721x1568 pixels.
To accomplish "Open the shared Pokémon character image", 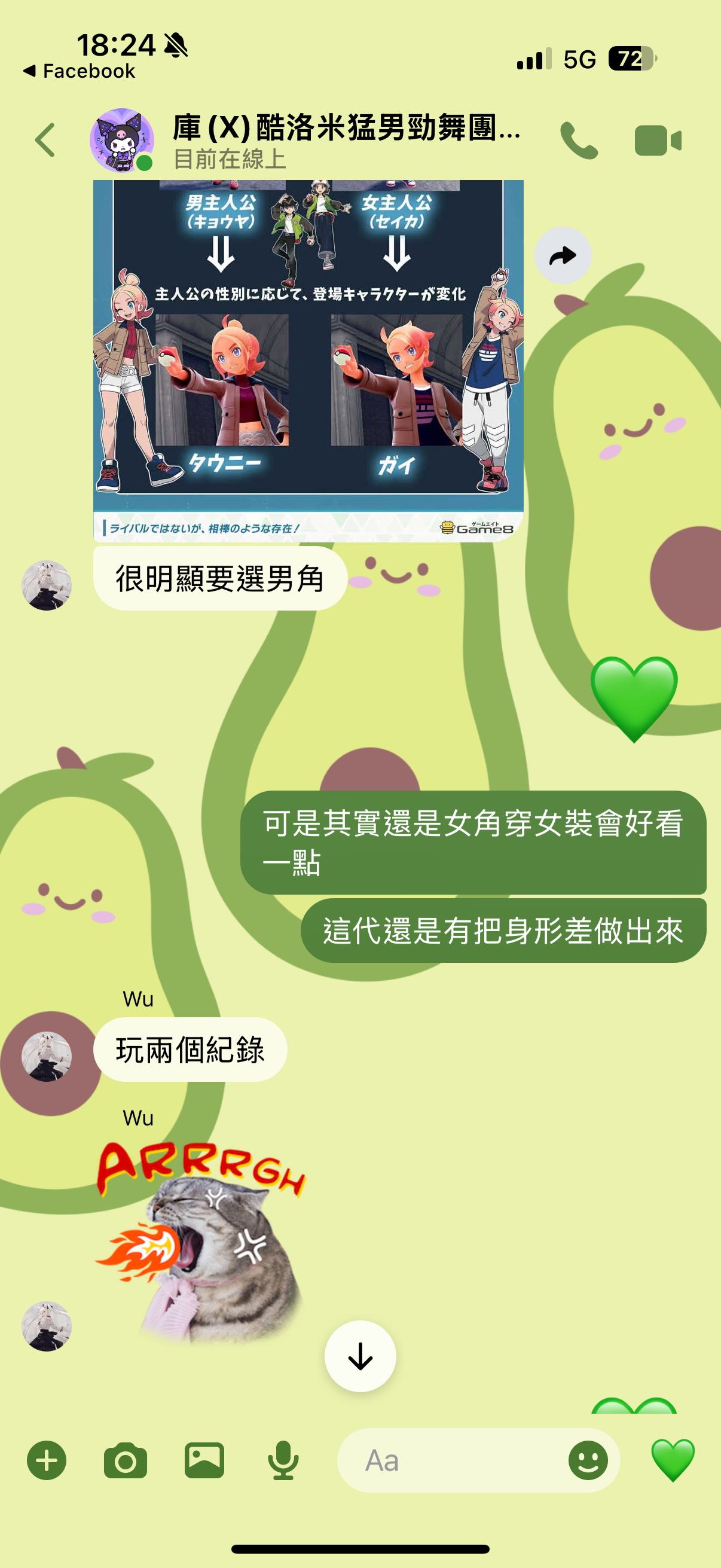I will tap(308, 361).
